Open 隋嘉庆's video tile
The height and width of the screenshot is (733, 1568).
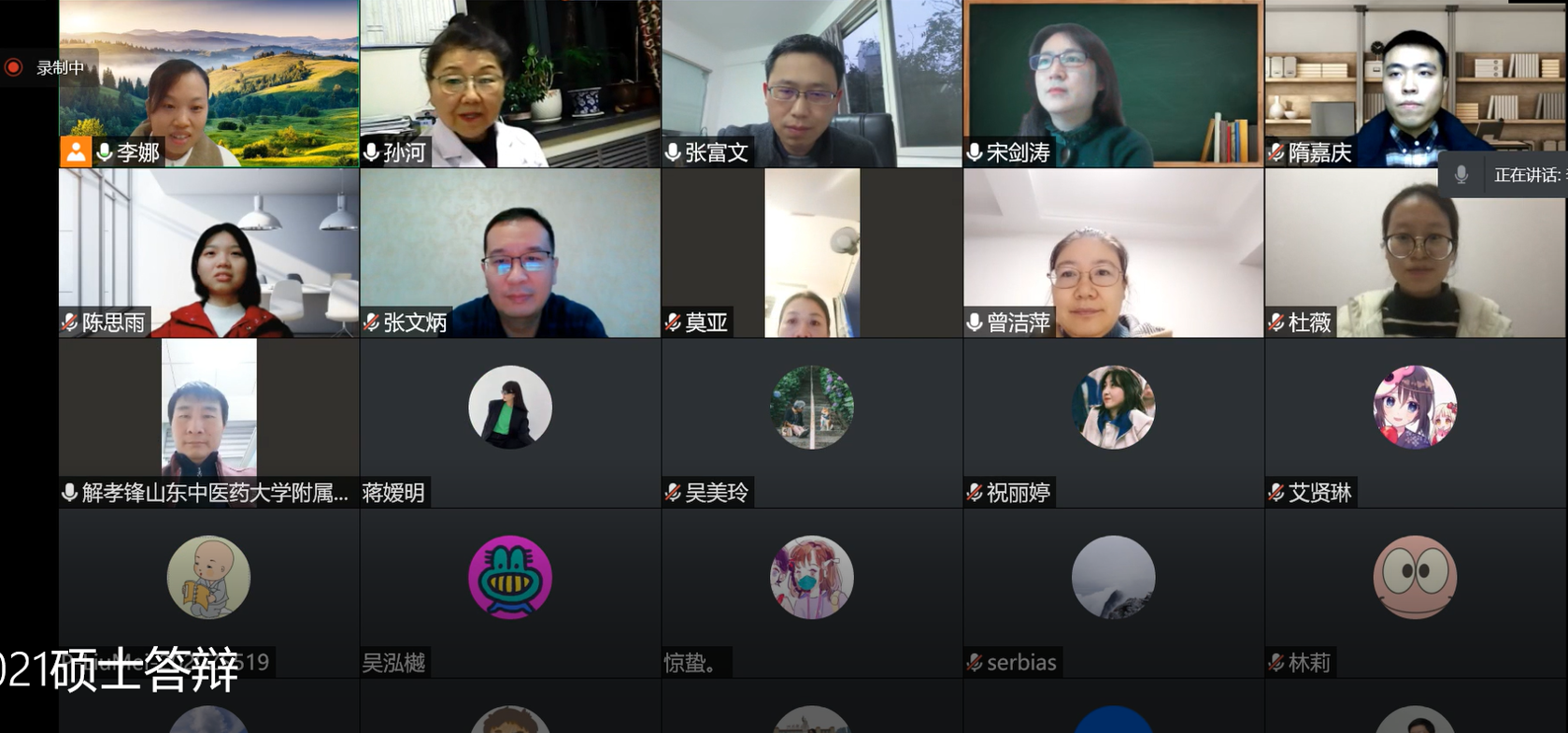[x=1415, y=83]
